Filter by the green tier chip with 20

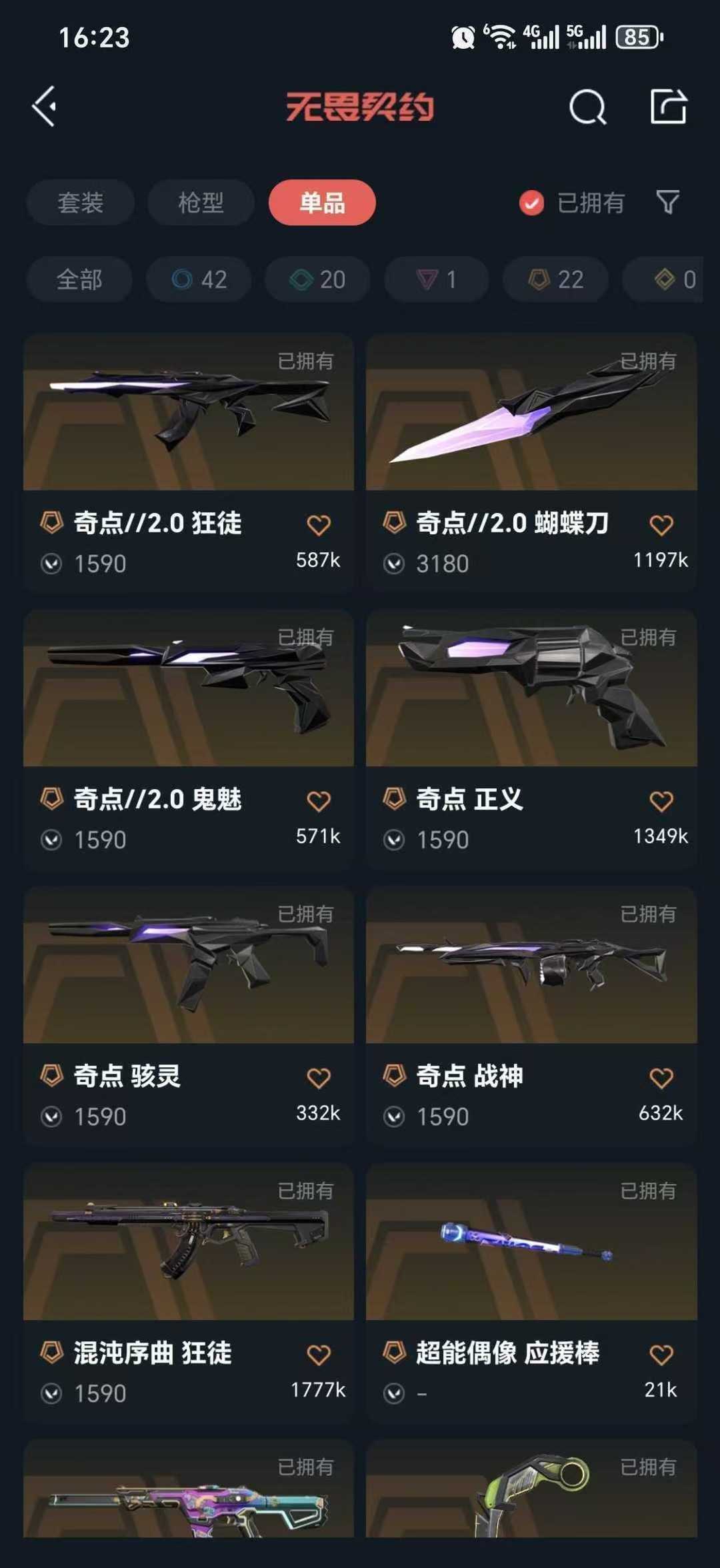[317, 279]
